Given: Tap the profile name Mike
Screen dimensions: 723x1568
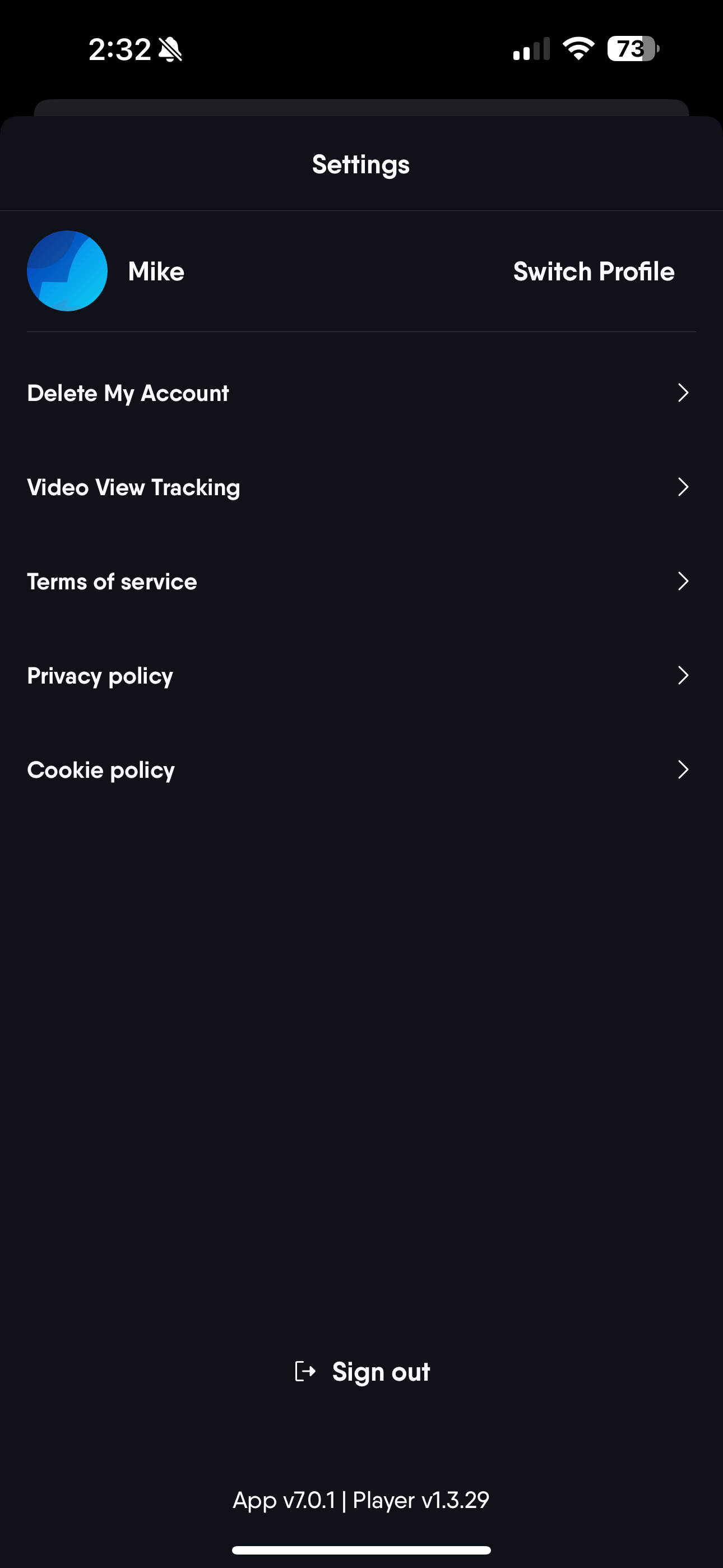Looking at the screenshot, I should [155, 271].
